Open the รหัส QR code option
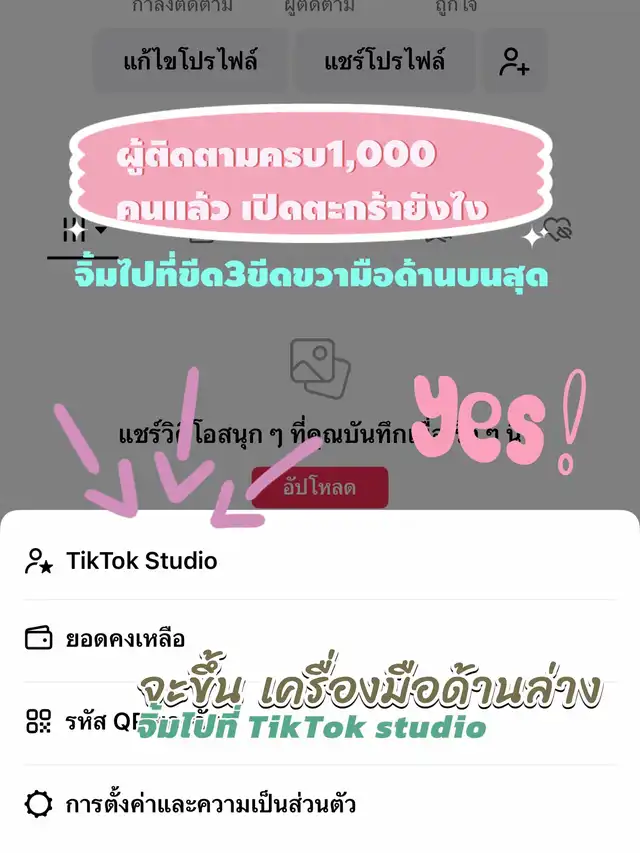Viewport: 640px width, 853px height. tap(320, 722)
